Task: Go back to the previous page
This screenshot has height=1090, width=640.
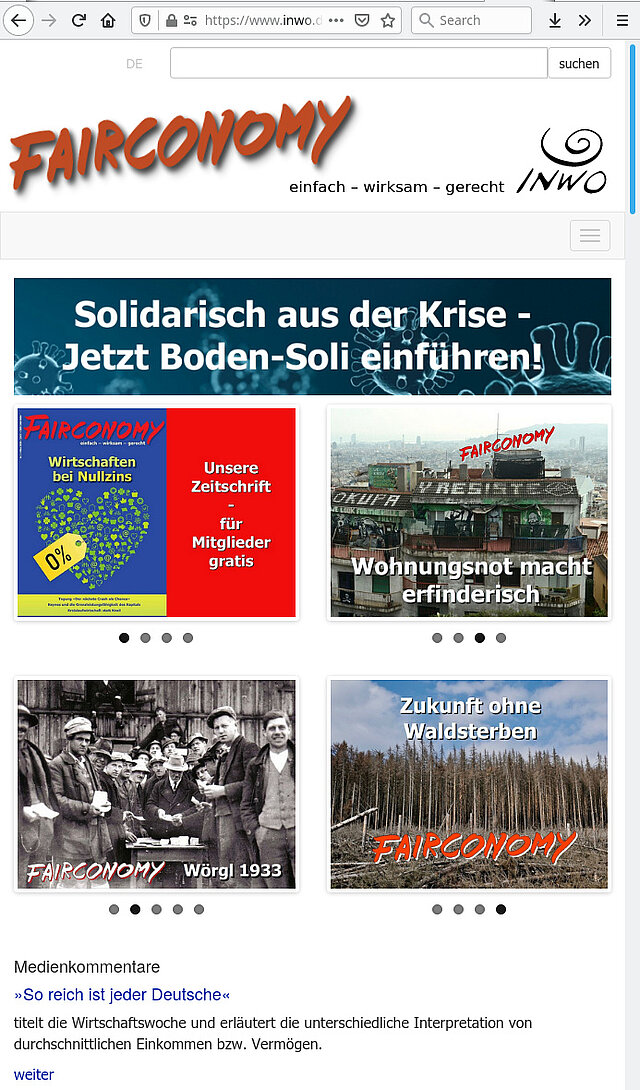Action: (18, 20)
